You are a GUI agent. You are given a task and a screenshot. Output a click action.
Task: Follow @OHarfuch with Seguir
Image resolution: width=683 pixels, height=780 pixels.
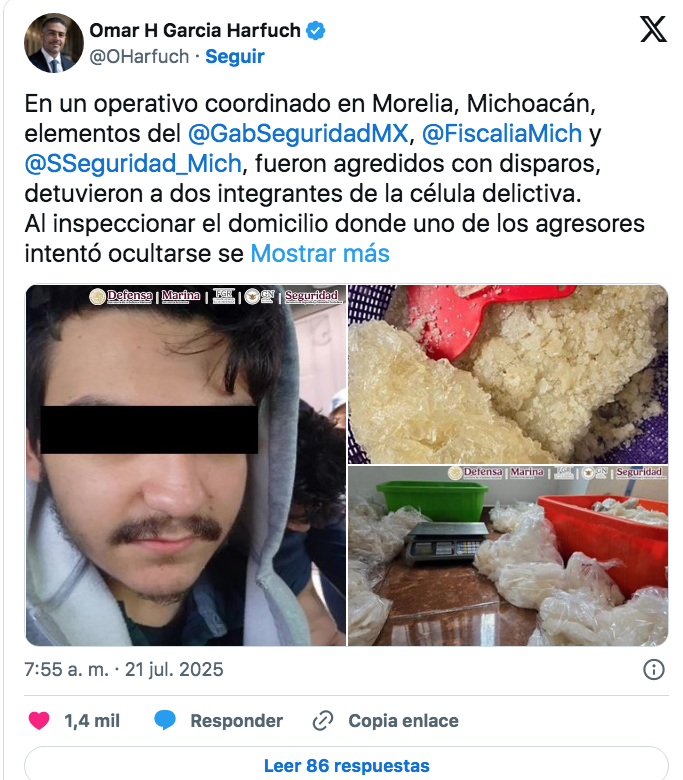235,56
